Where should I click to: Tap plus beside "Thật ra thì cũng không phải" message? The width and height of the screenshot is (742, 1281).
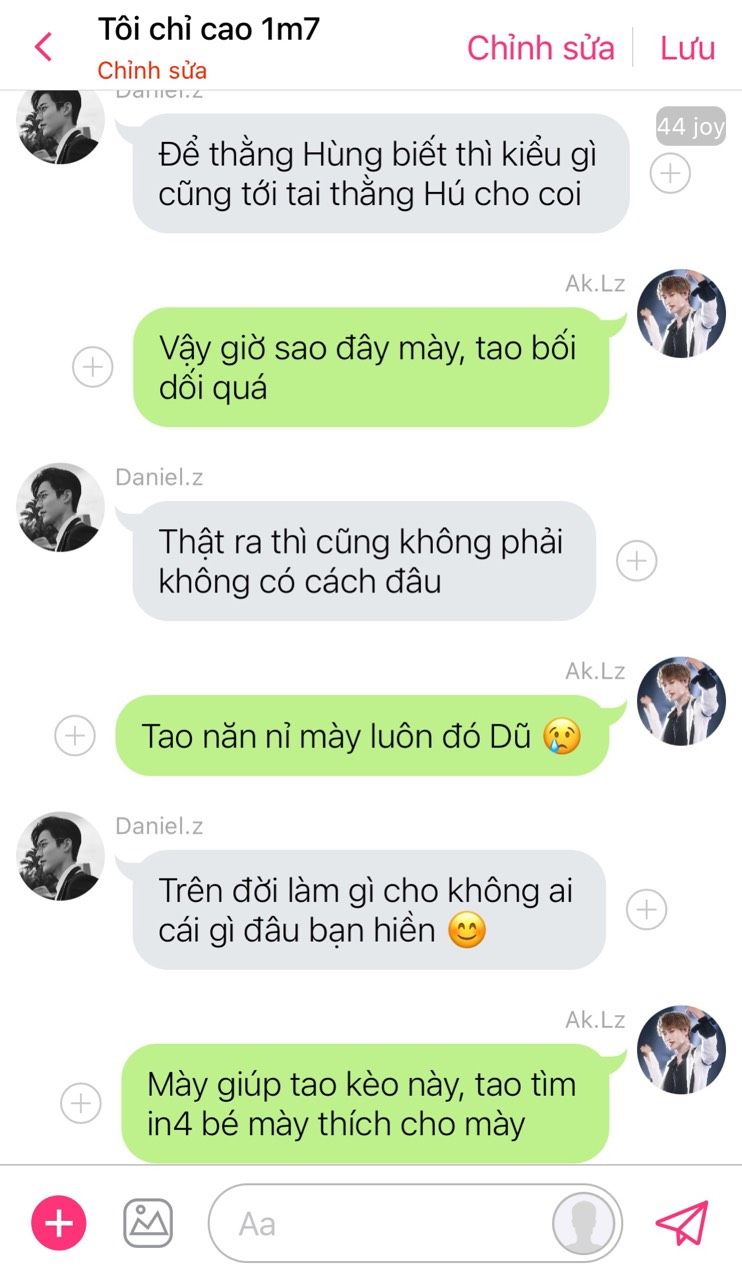pyautogui.click(x=636, y=561)
